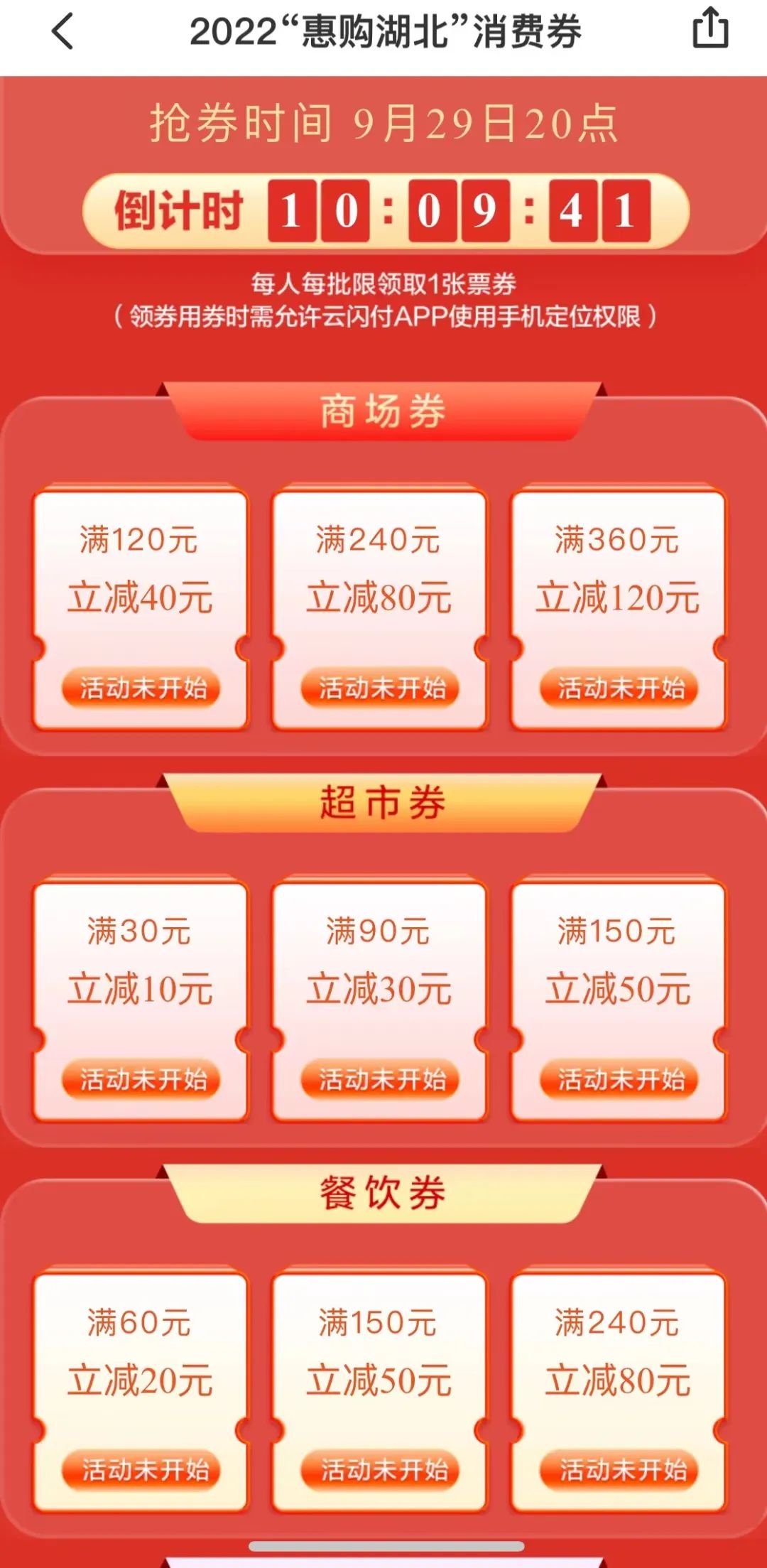
Task: Tap 活动未开始 on dining 满150元立减50元 coupon
Action: click(380, 1470)
